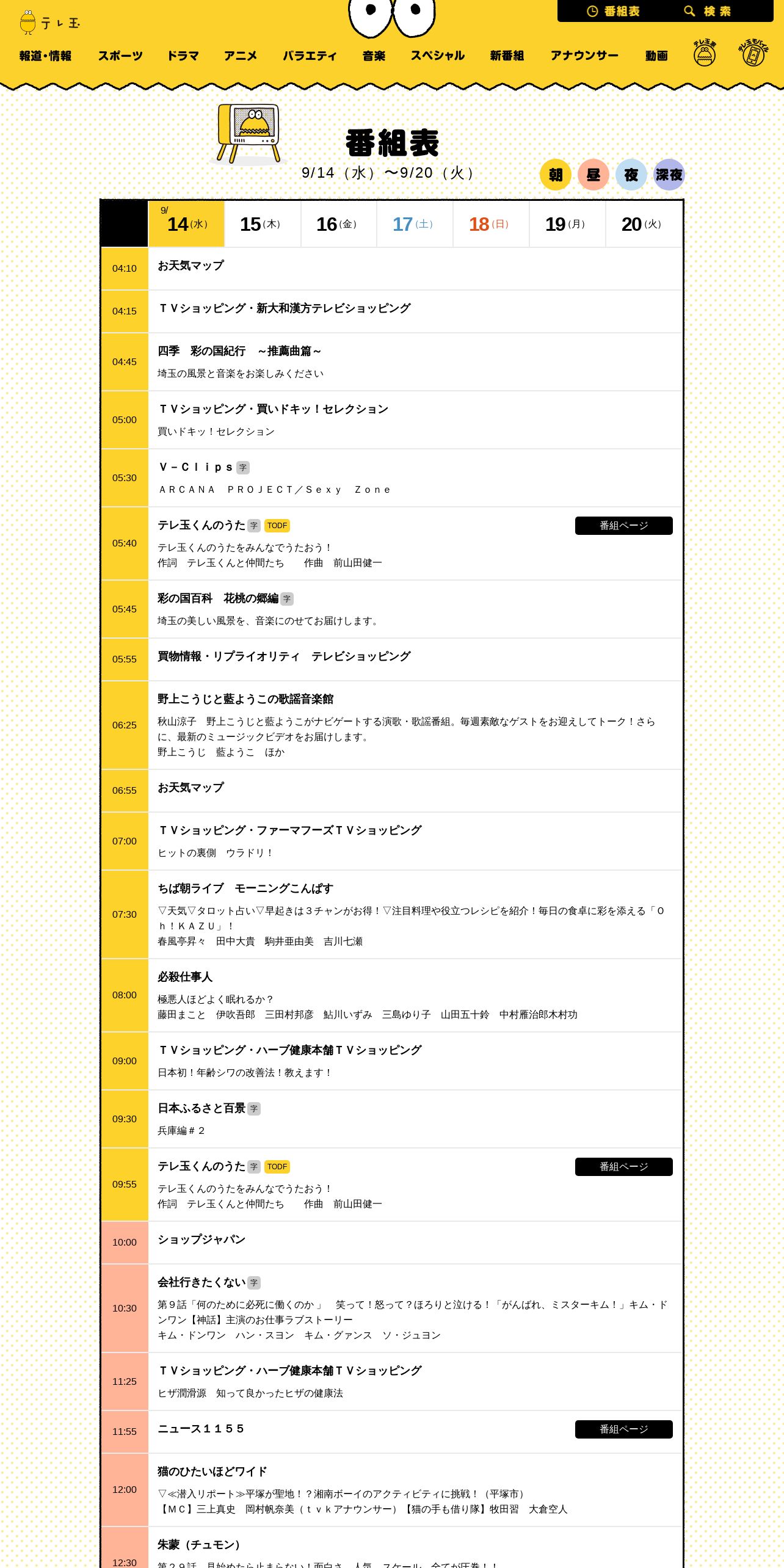Open the 動画 section
This screenshot has width=784, height=1568.
[656, 56]
